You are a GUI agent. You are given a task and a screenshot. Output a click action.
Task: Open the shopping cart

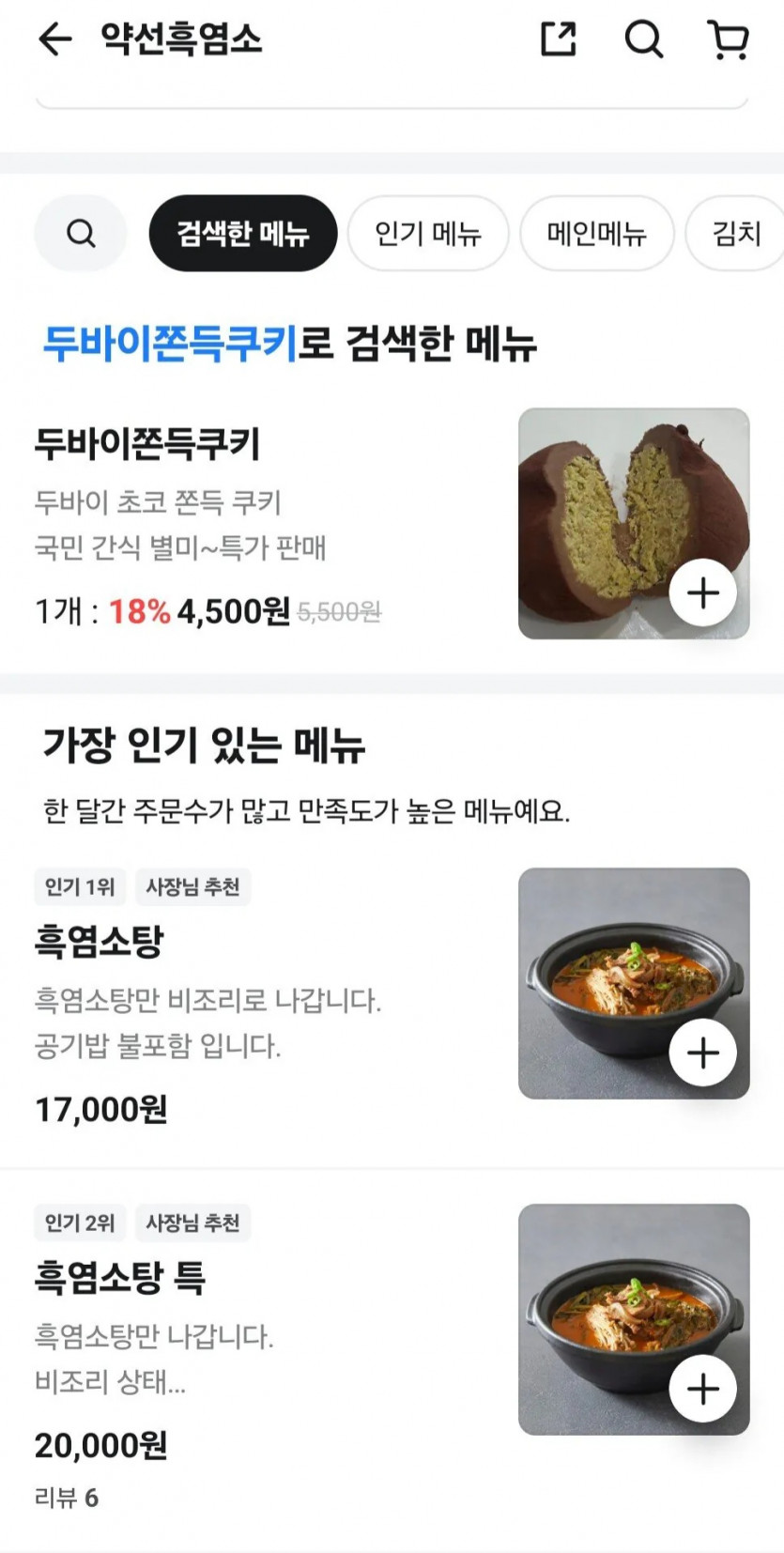click(x=728, y=39)
